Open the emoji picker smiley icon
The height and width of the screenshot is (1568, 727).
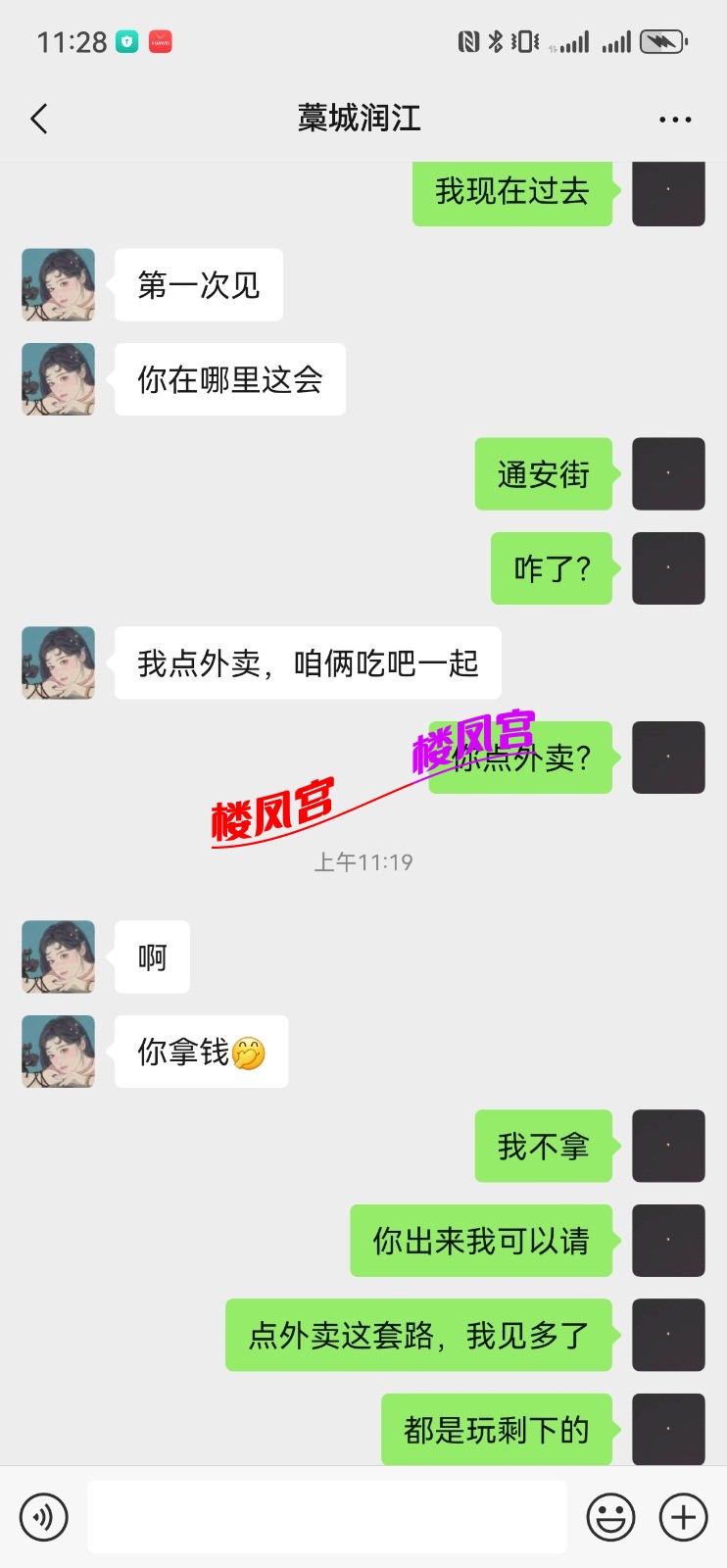click(x=609, y=1516)
